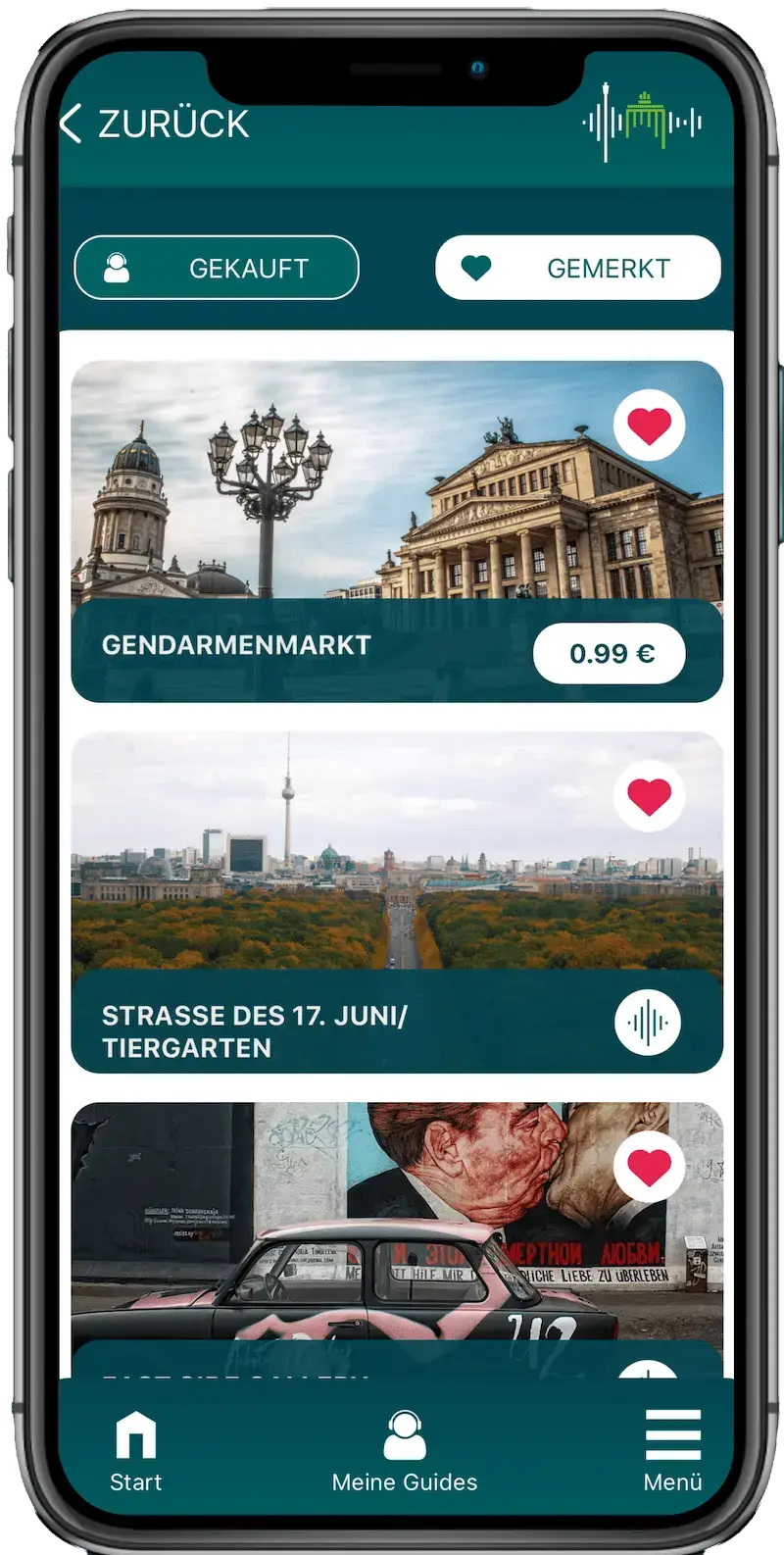
Task: Switch to Meine Guides
Action: [x=405, y=1451]
